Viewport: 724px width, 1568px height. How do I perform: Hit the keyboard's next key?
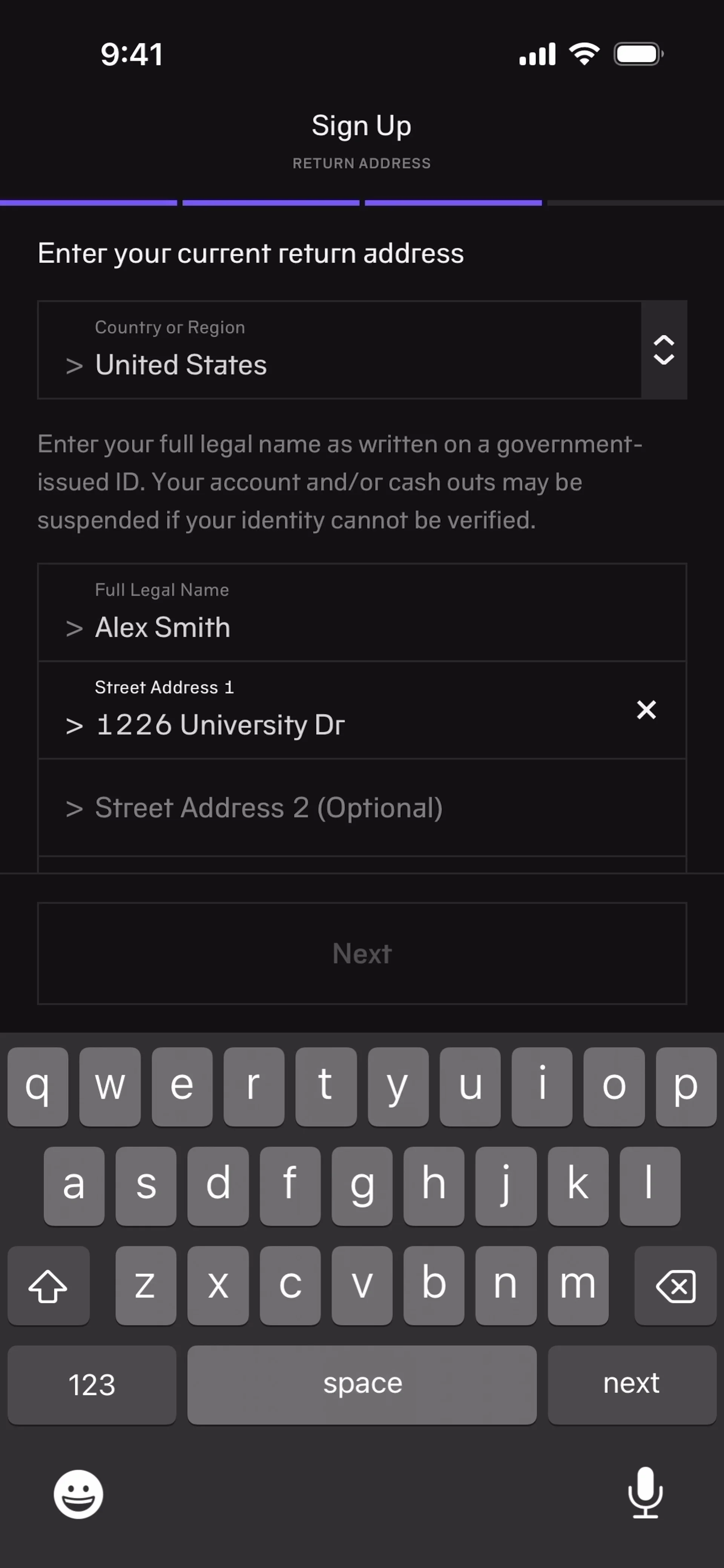pos(632,1384)
